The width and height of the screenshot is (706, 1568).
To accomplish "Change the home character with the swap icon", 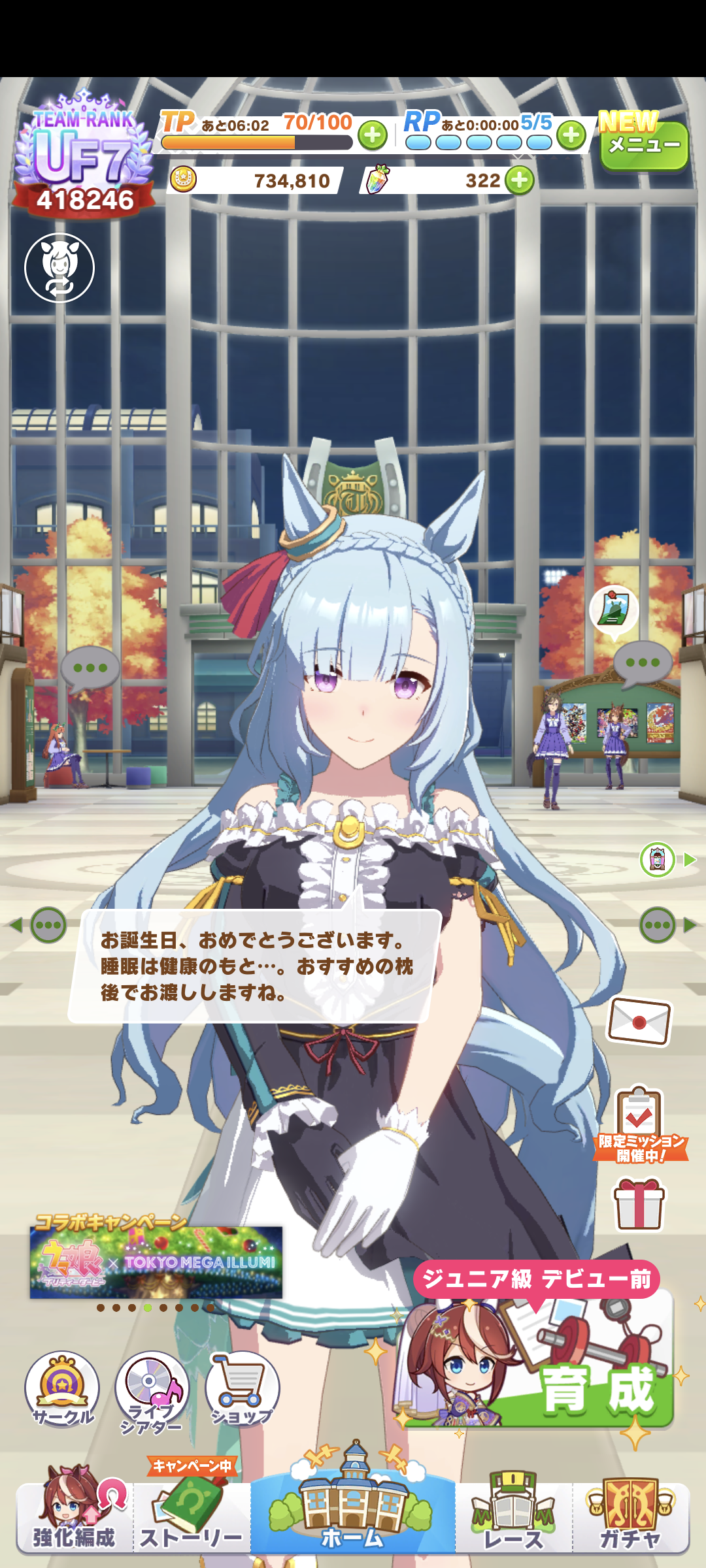I will coord(59,268).
